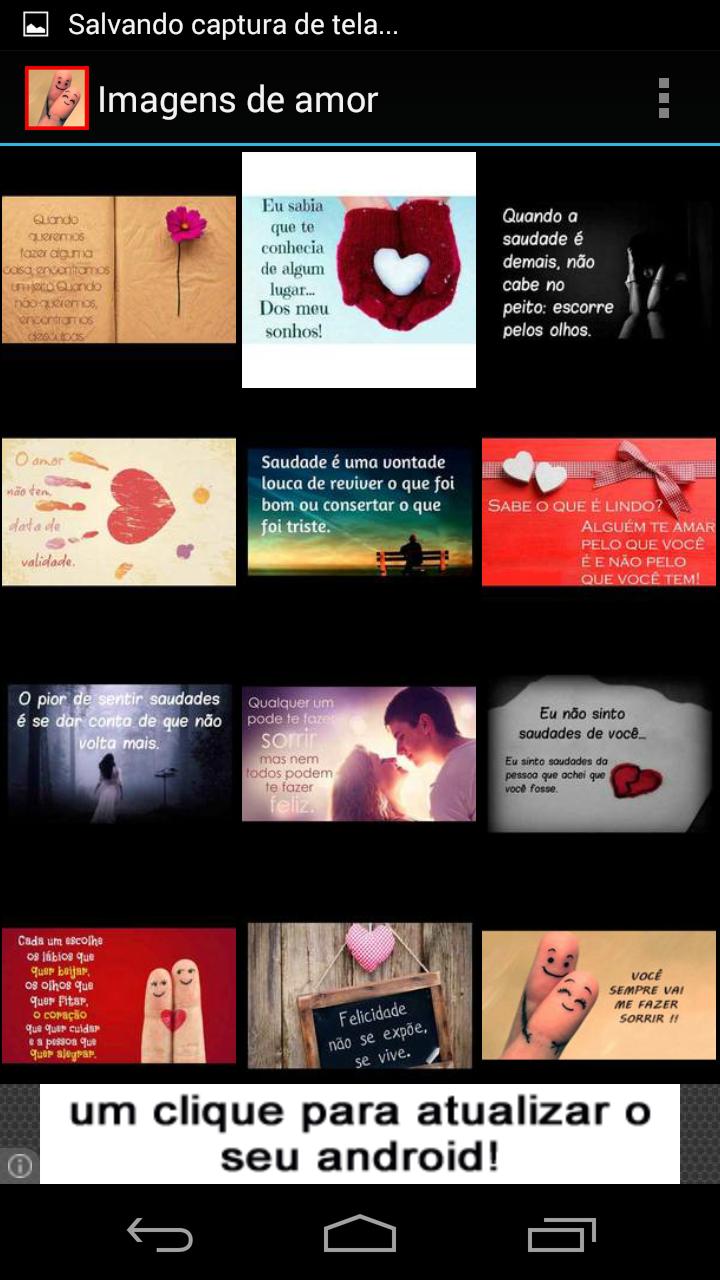The height and width of the screenshot is (1280, 720).
Task: Select the 'Saudade é uma vontade louca' image
Action: pyautogui.click(x=359, y=512)
